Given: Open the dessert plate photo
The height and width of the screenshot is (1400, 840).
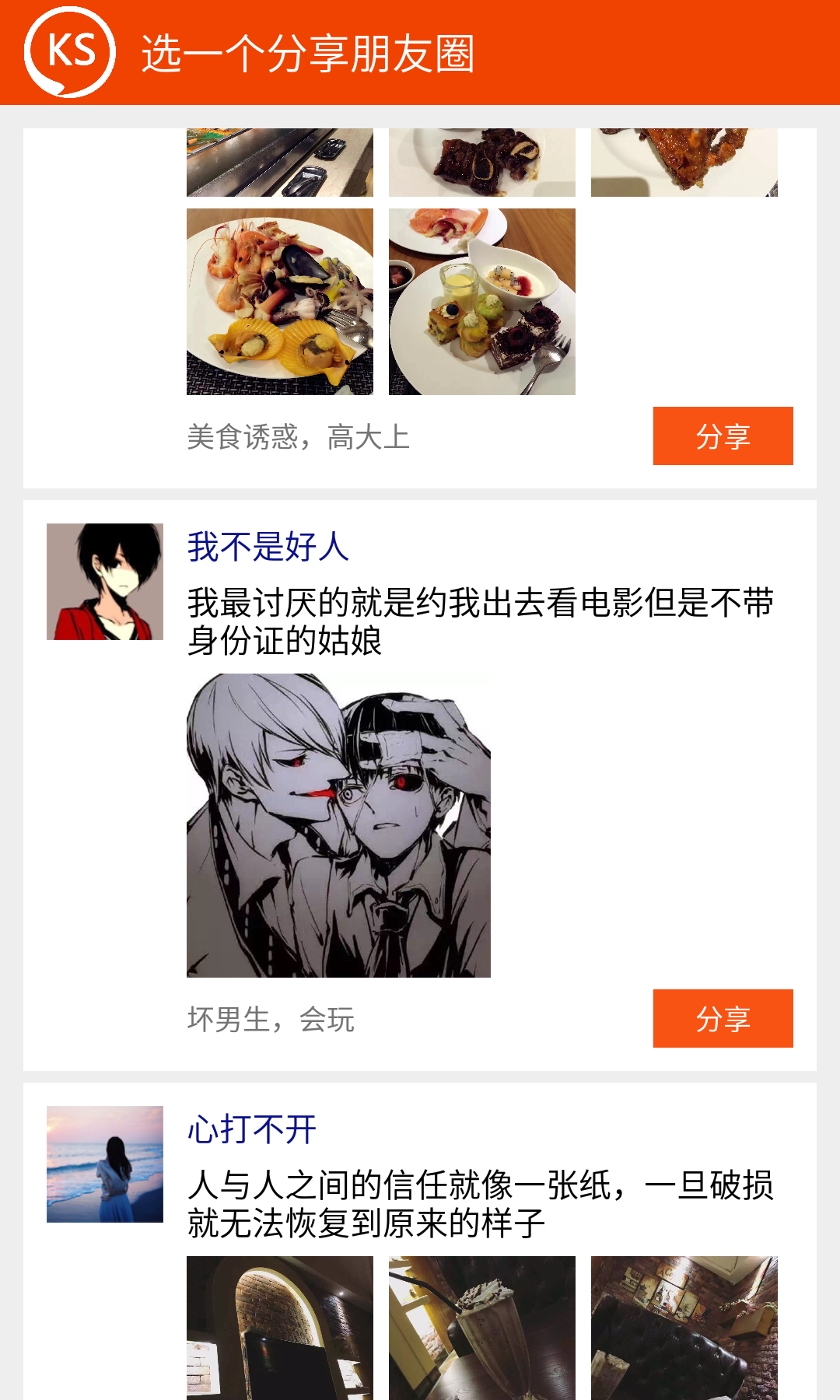Looking at the screenshot, I should pyautogui.click(x=482, y=302).
